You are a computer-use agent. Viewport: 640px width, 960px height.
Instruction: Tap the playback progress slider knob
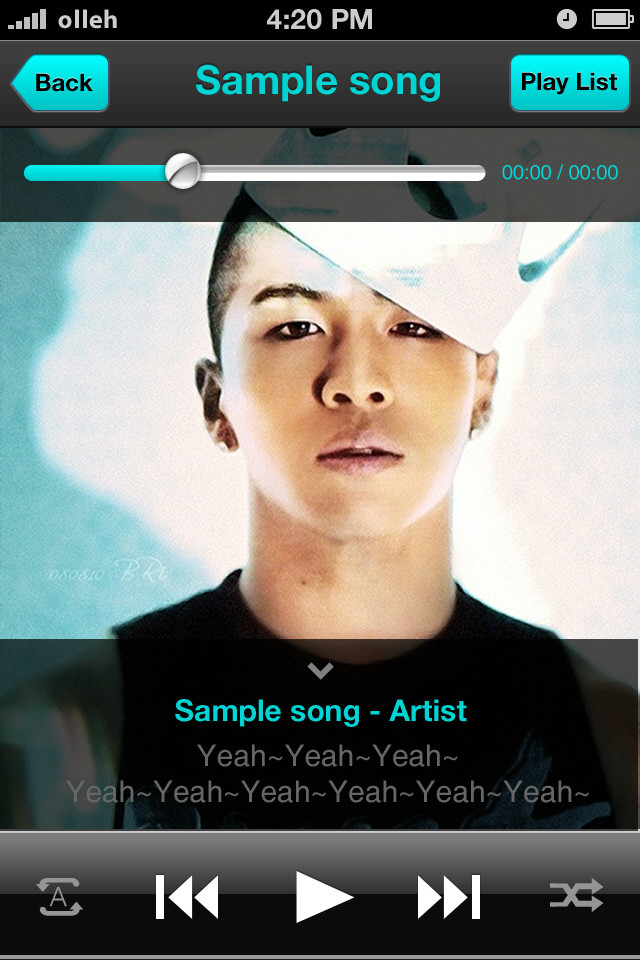click(x=182, y=171)
